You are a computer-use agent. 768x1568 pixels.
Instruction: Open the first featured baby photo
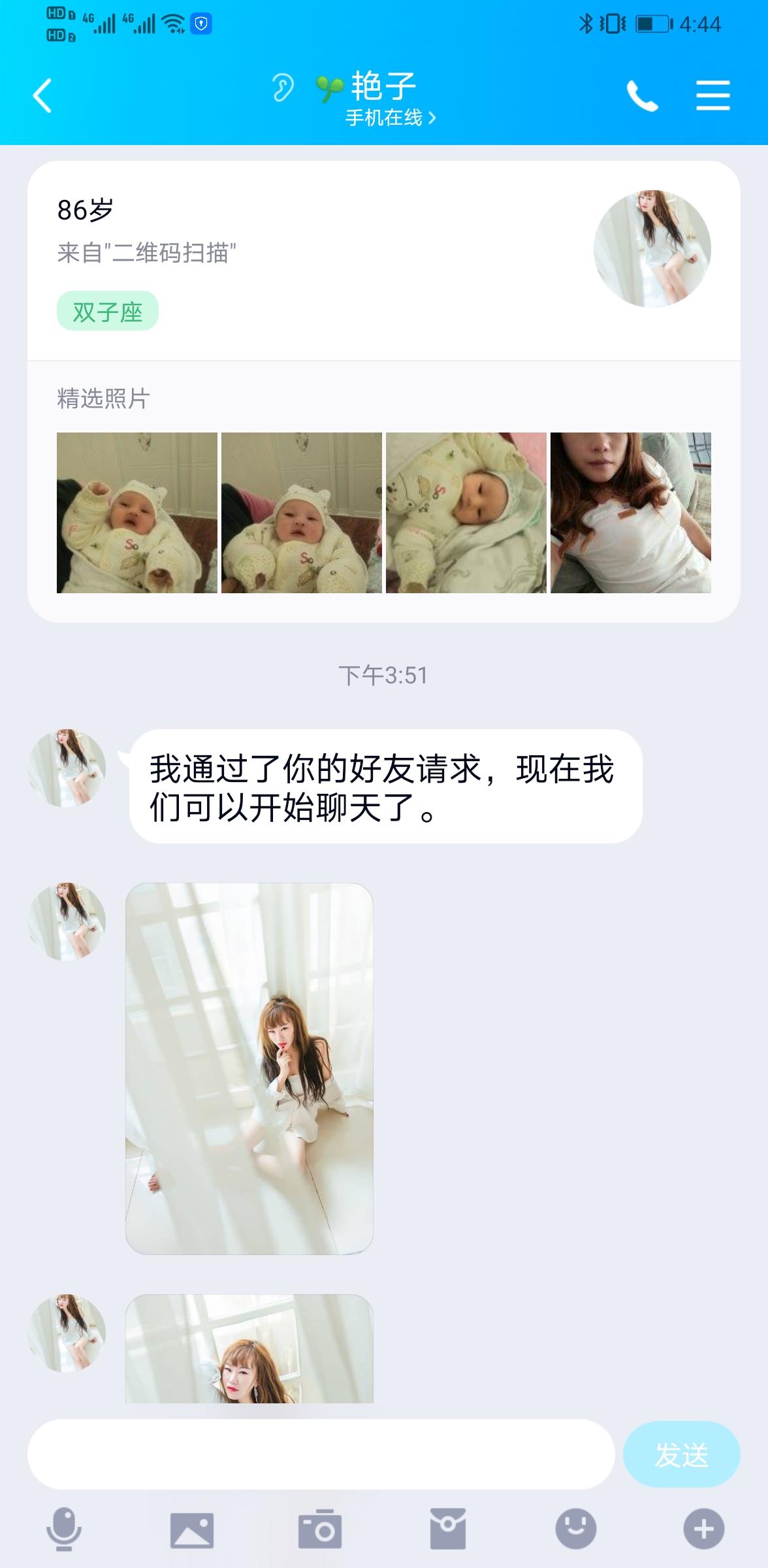click(x=137, y=513)
